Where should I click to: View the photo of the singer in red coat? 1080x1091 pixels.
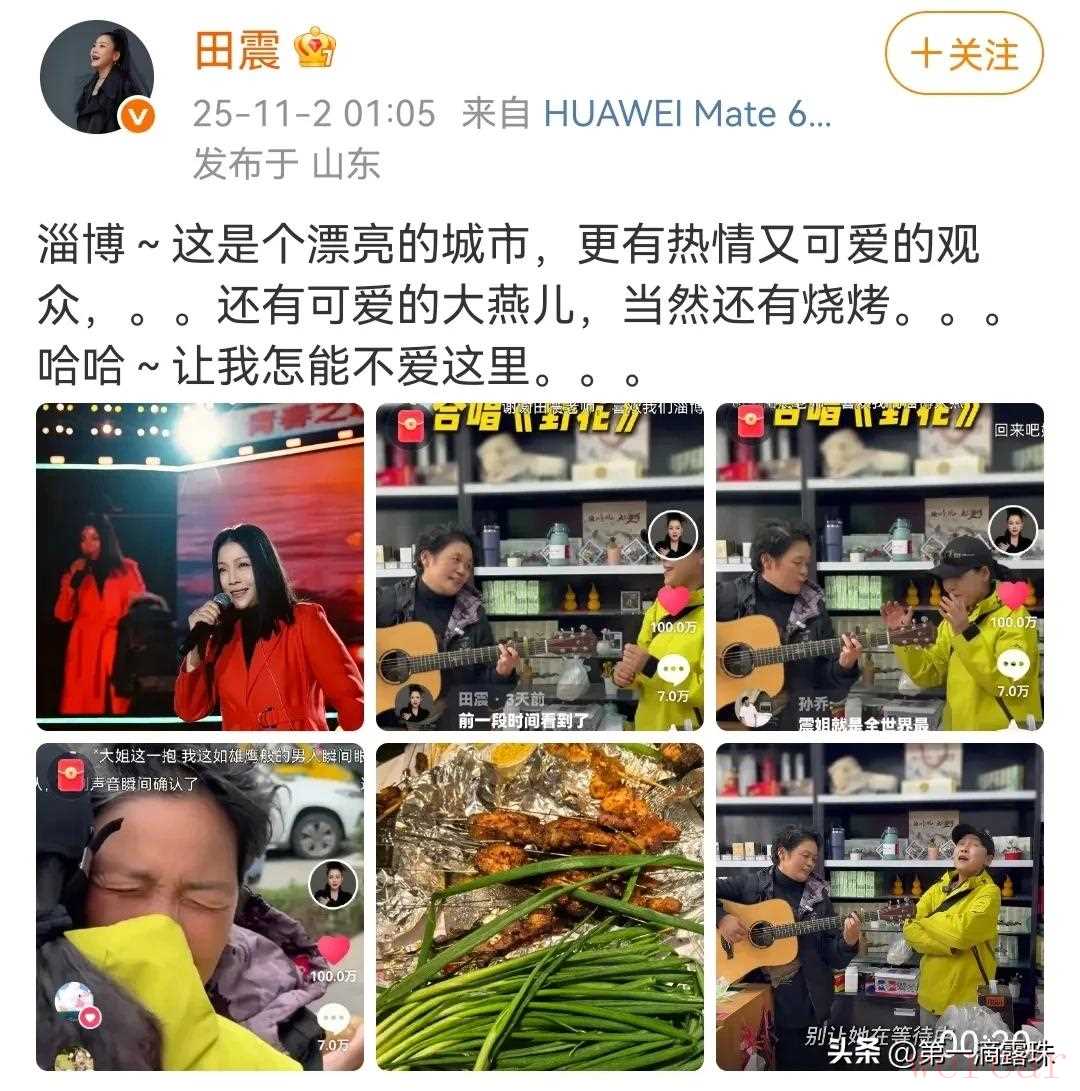click(200, 567)
